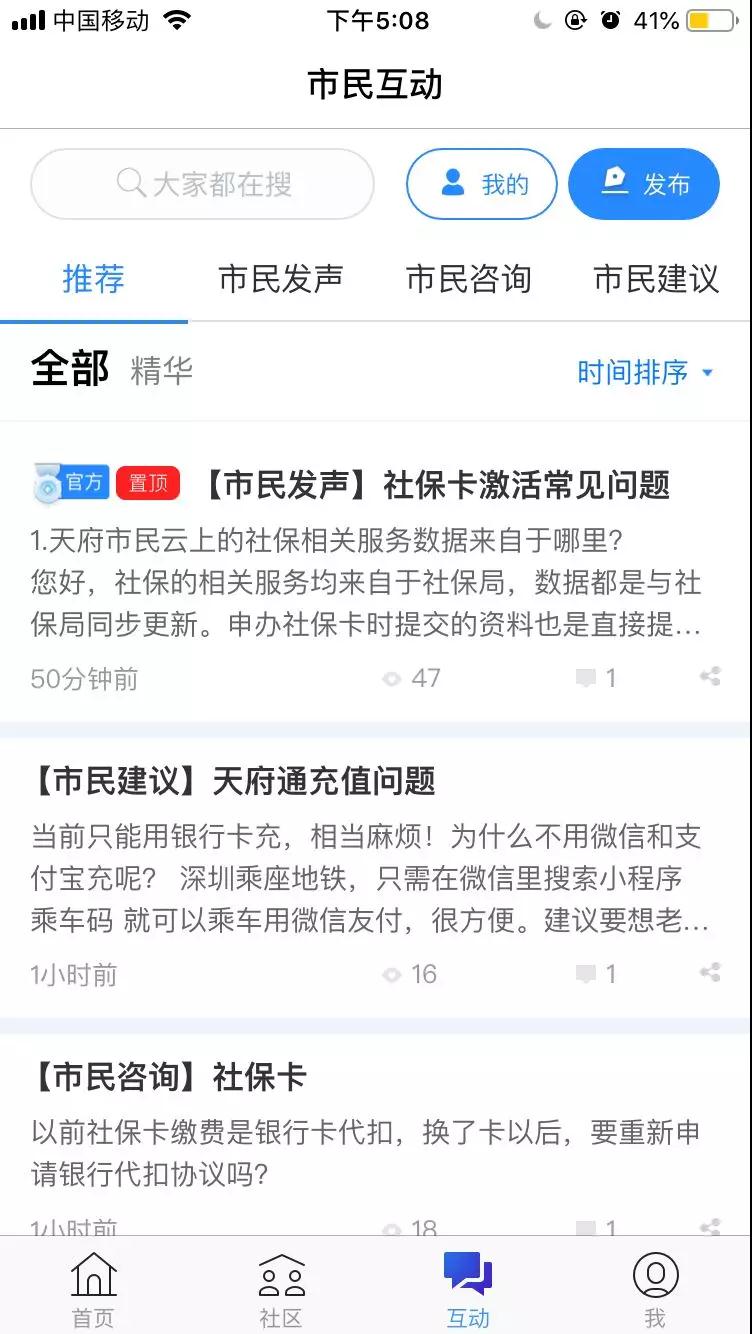Screen dimensions: 752x1334
Task: Expand the 时间排序 sort dropdown
Action: (x=645, y=372)
